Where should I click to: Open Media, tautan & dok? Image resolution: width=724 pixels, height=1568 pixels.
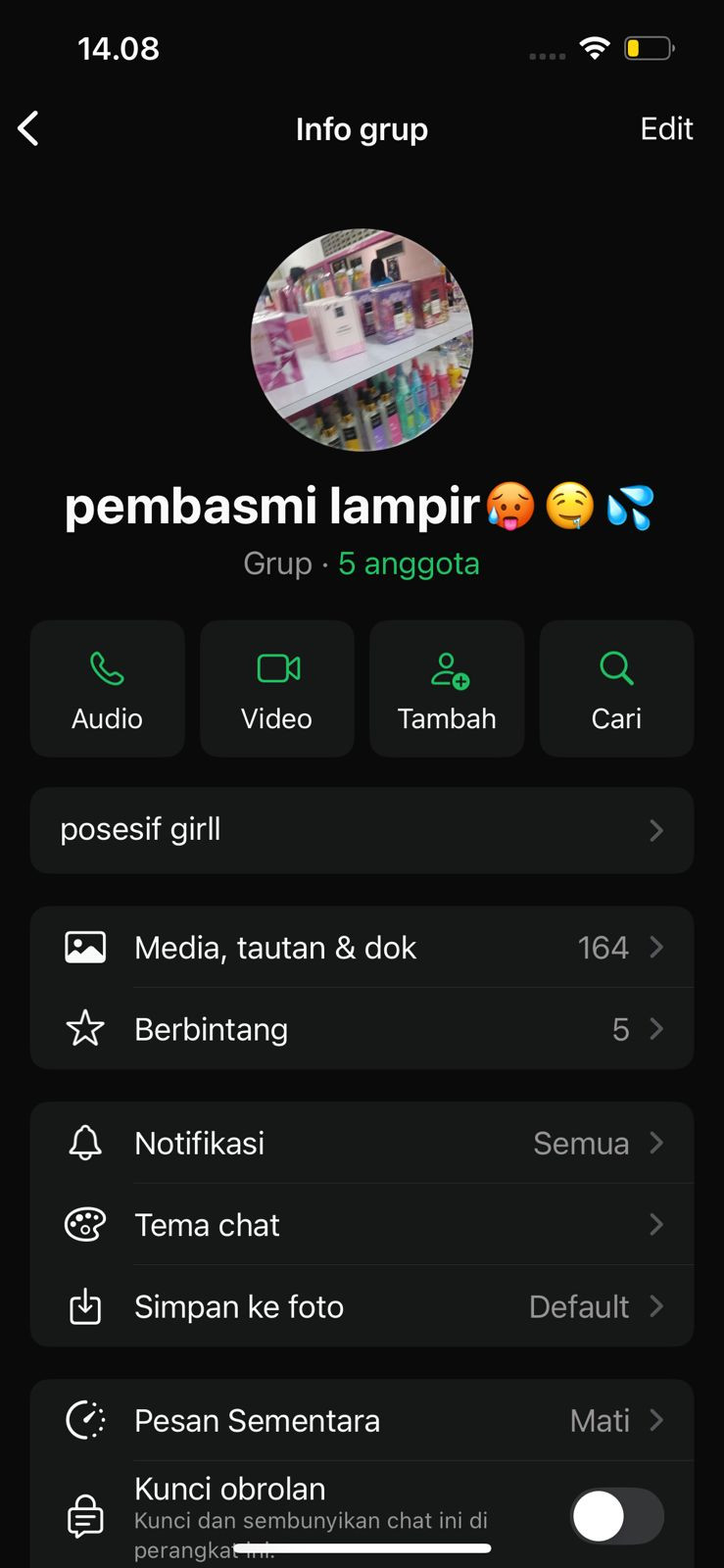[362, 948]
